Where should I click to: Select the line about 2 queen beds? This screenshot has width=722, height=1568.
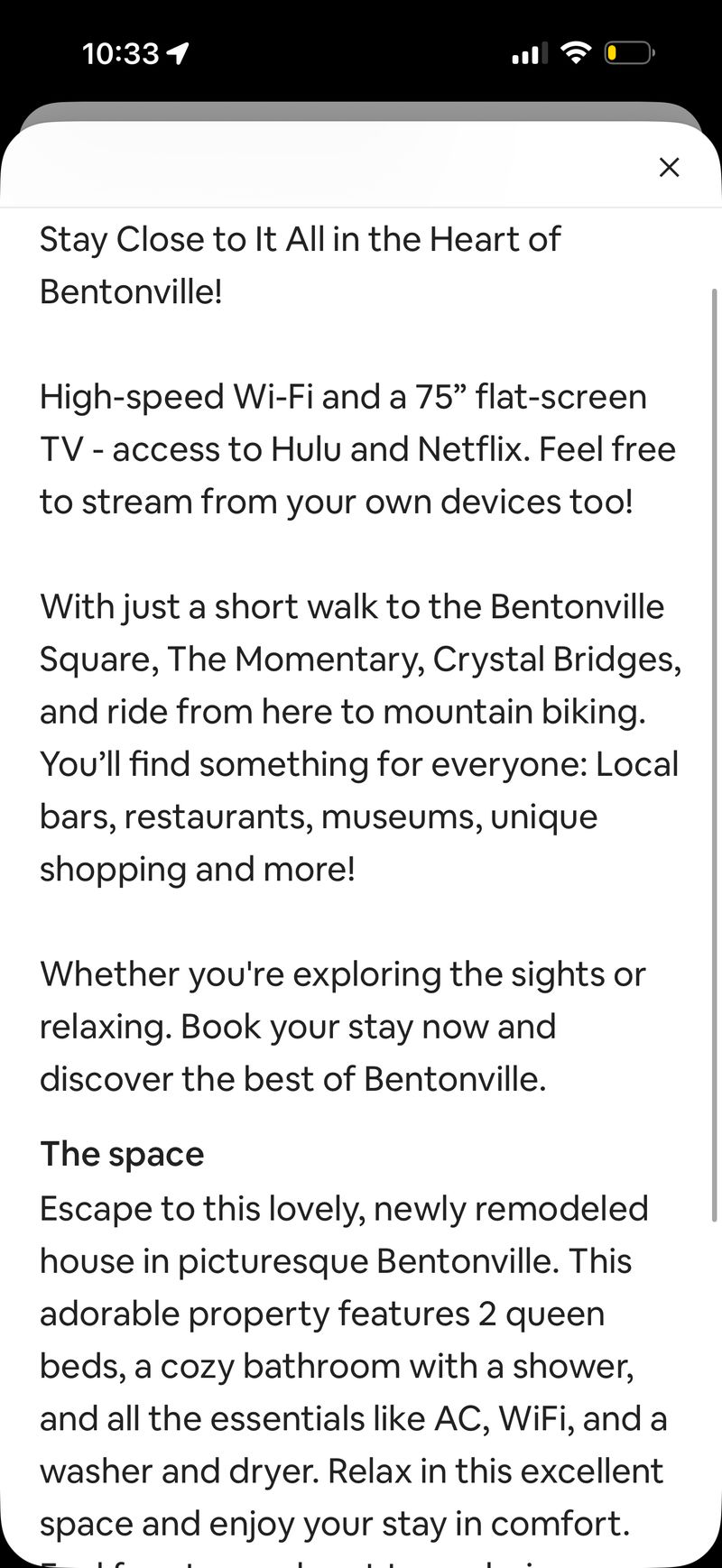(x=322, y=1314)
